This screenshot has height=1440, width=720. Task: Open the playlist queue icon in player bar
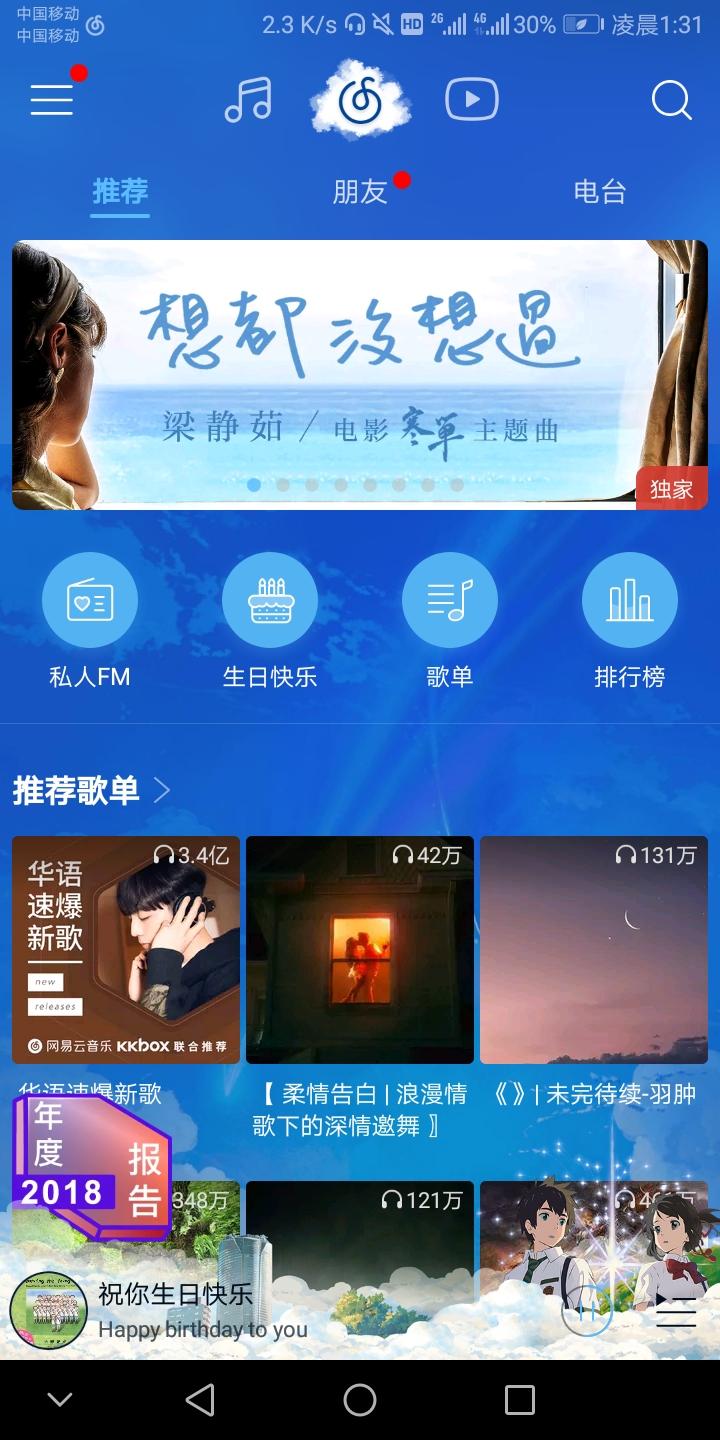click(x=676, y=1310)
